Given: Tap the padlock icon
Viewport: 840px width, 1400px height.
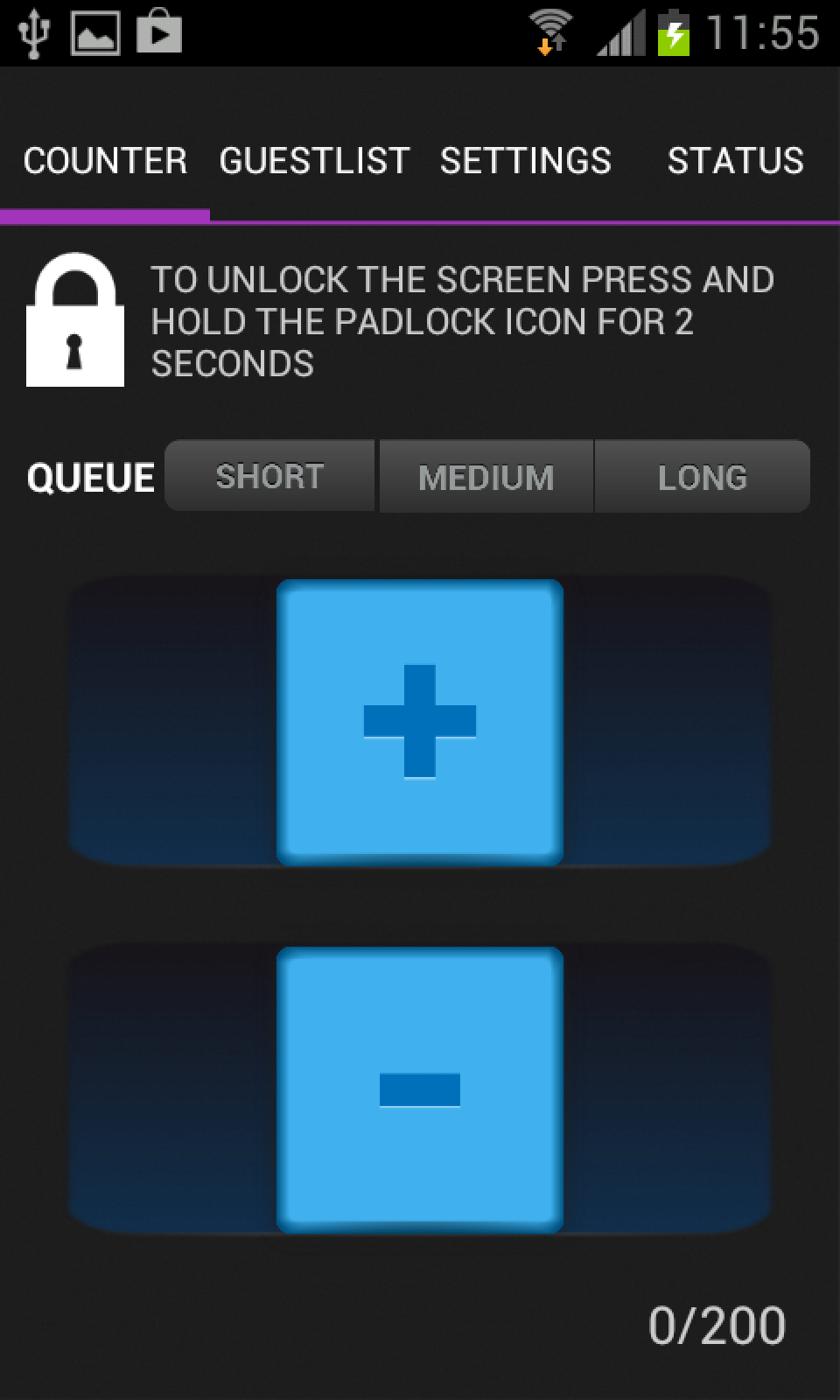Looking at the screenshot, I should pyautogui.click(x=75, y=320).
